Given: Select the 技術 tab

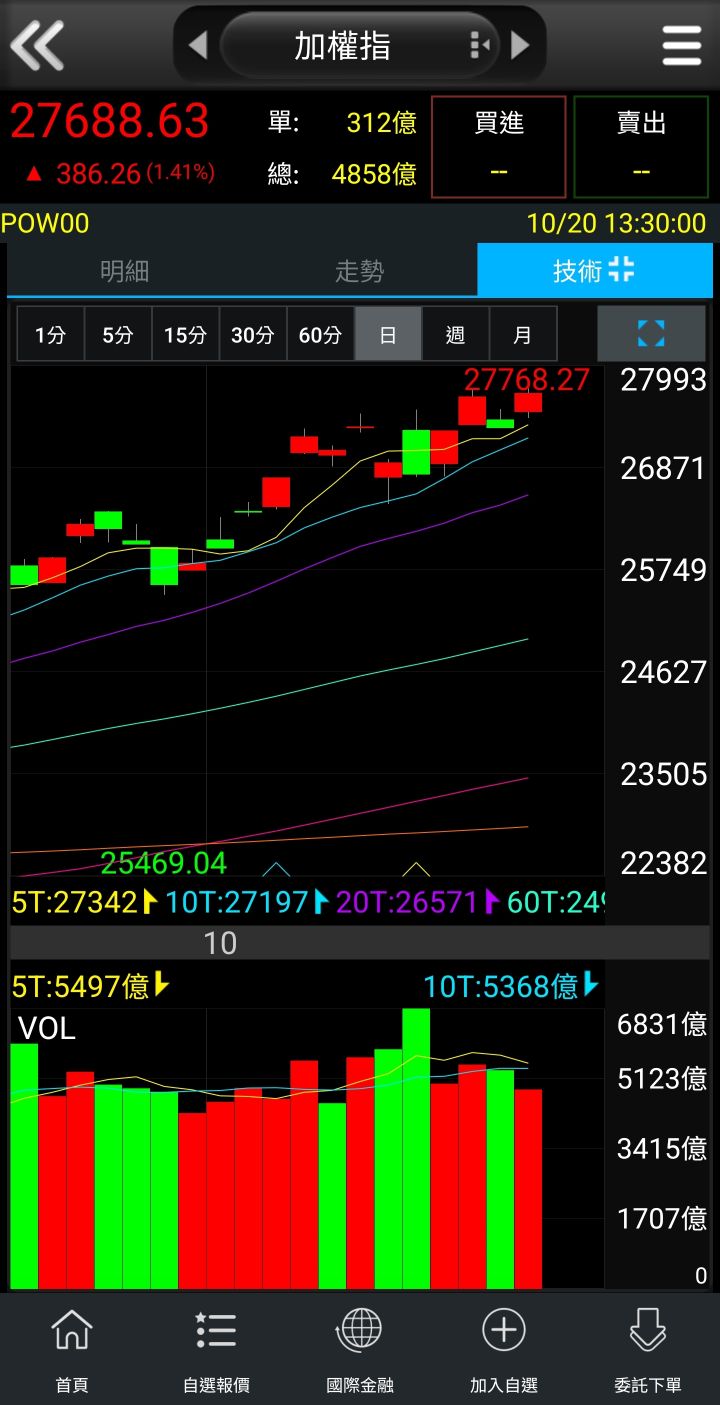Looking at the screenshot, I should [595, 270].
